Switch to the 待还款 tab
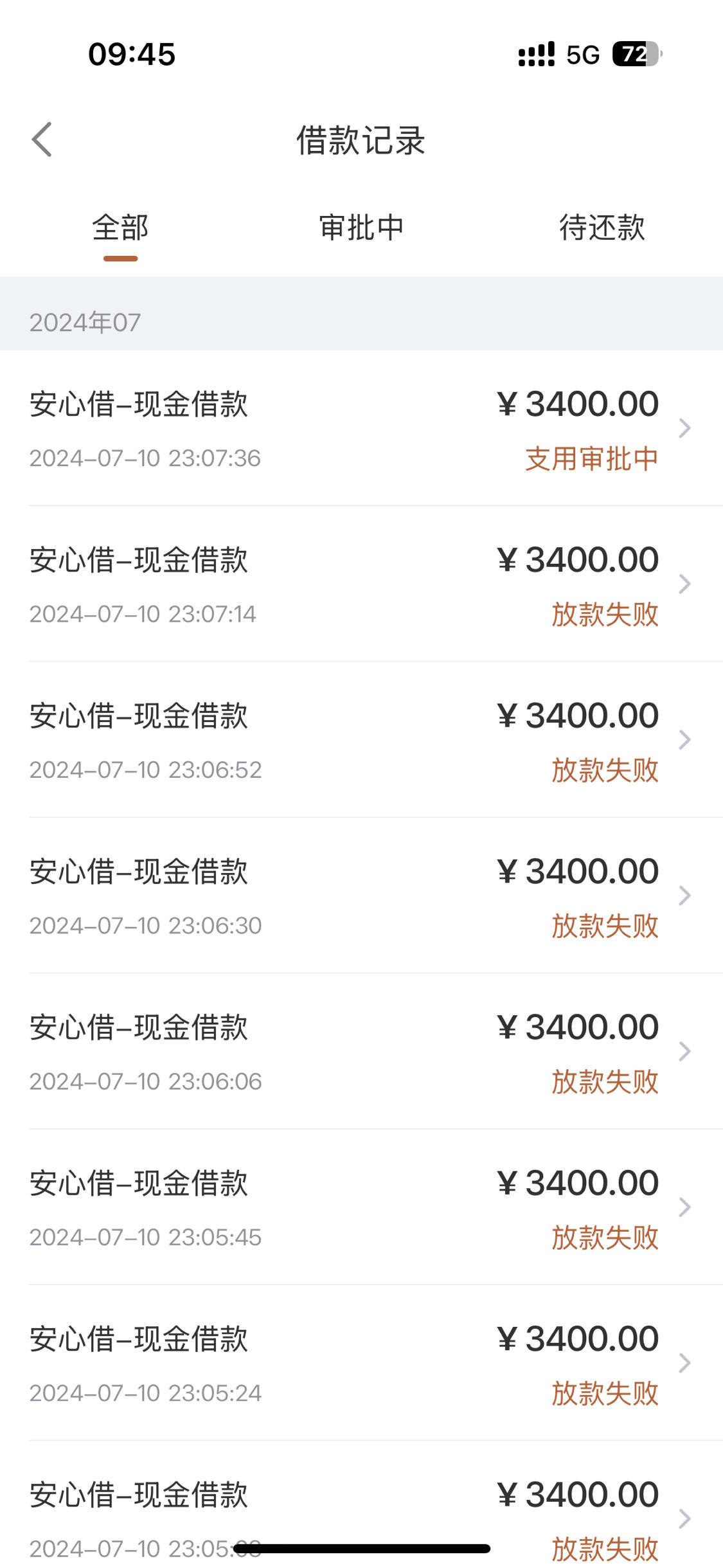 tap(602, 228)
